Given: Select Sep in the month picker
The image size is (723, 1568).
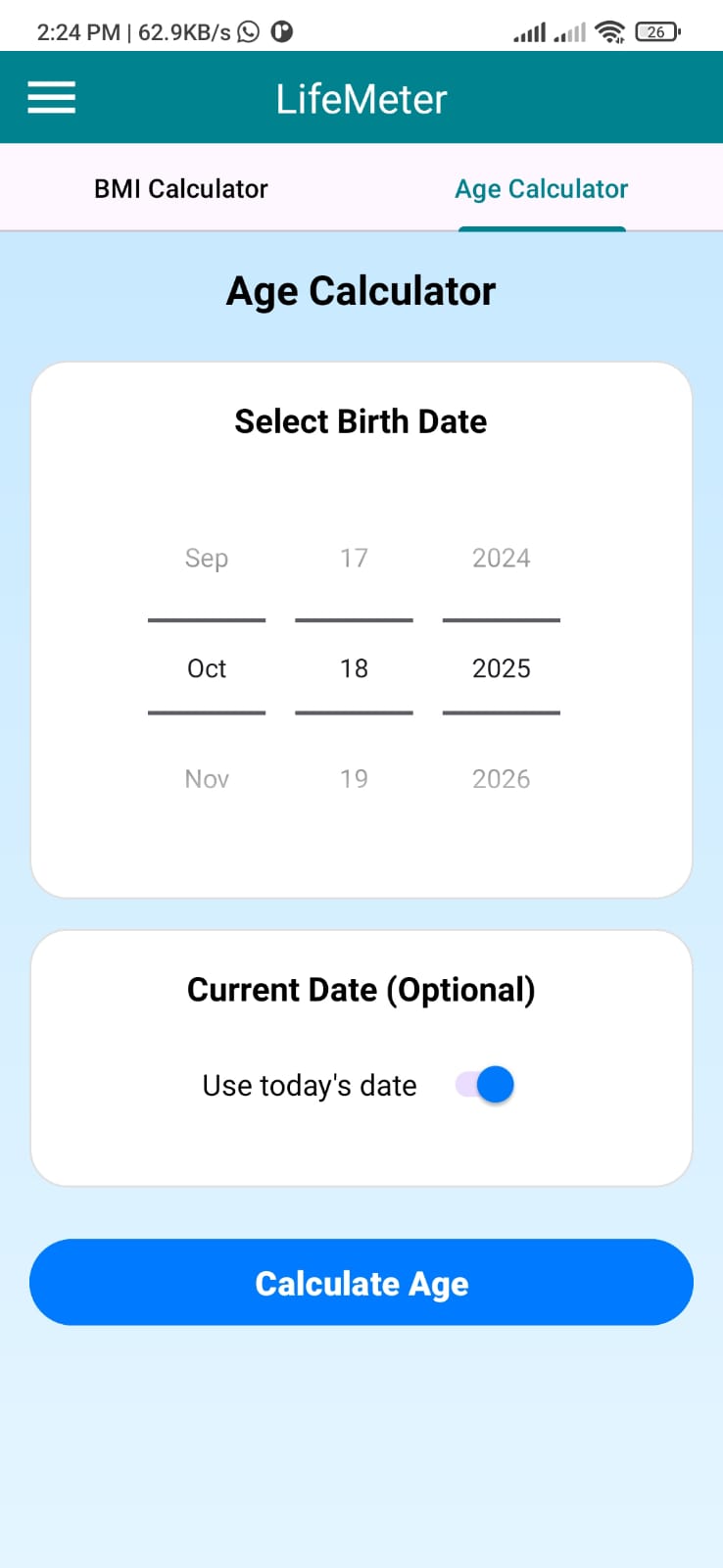Looking at the screenshot, I should click(x=206, y=558).
